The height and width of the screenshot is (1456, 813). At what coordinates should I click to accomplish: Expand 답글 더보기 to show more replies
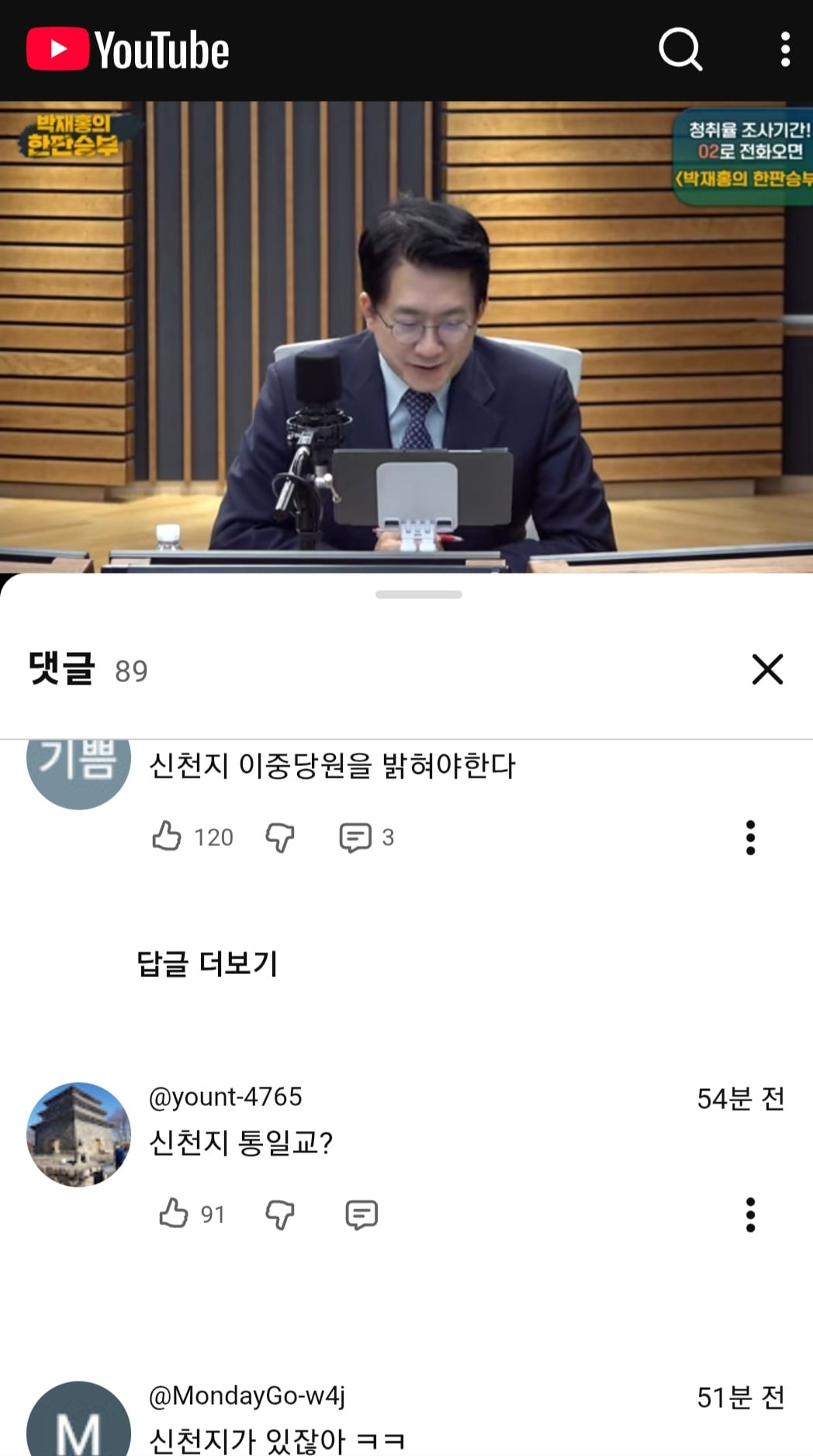pyautogui.click(x=207, y=963)
